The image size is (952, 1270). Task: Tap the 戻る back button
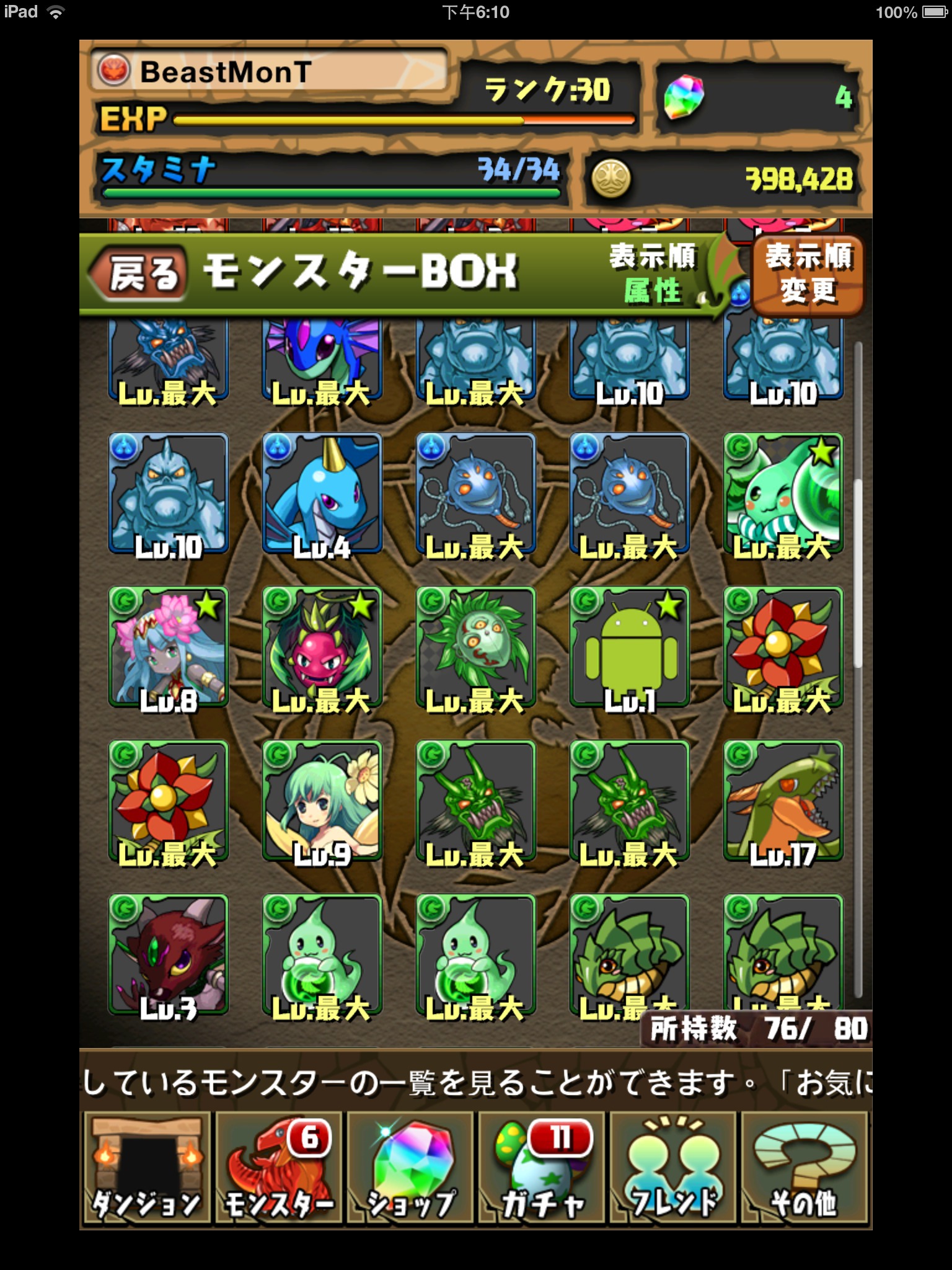[139, 273]
